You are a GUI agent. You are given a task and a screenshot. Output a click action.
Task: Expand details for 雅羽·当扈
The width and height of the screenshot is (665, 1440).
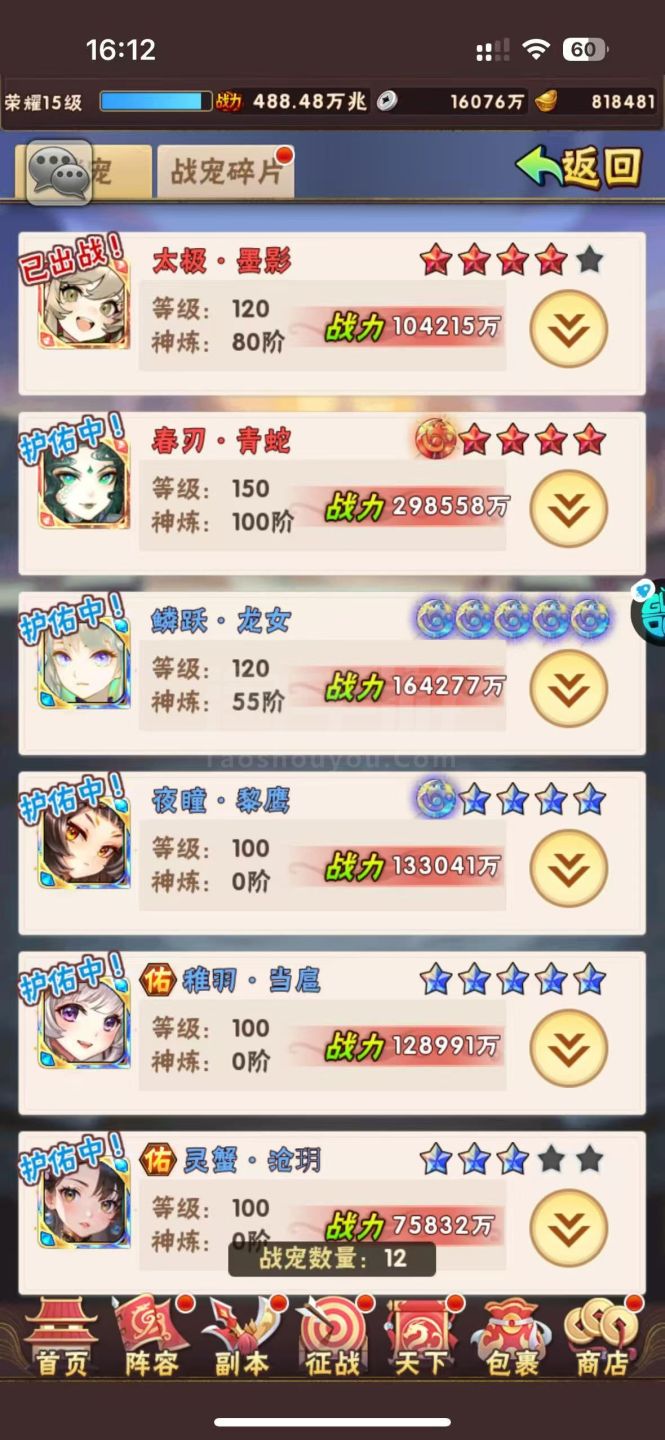tap(569, 1048)
